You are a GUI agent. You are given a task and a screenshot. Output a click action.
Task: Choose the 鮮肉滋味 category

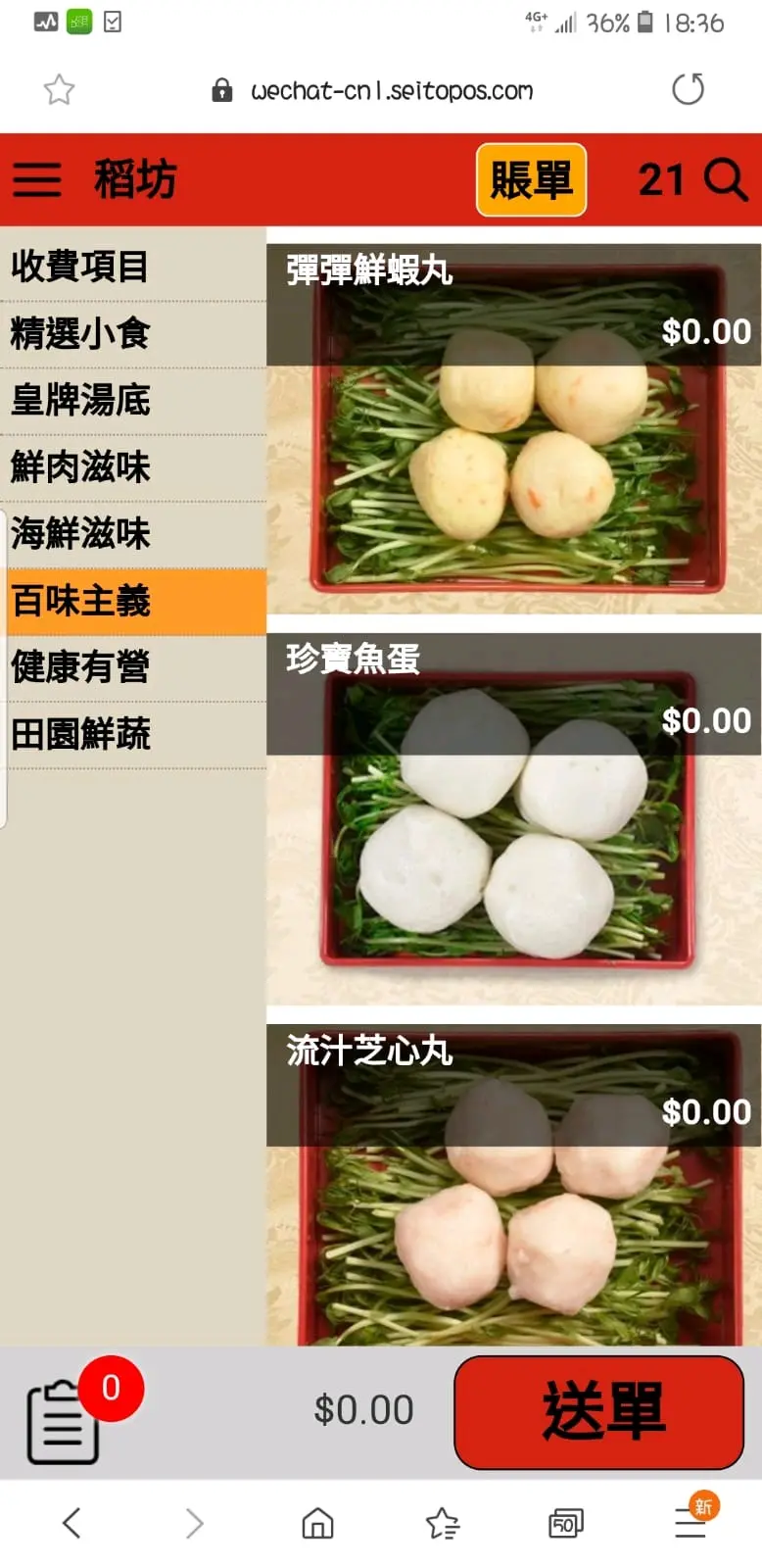(x=133, y=467)
